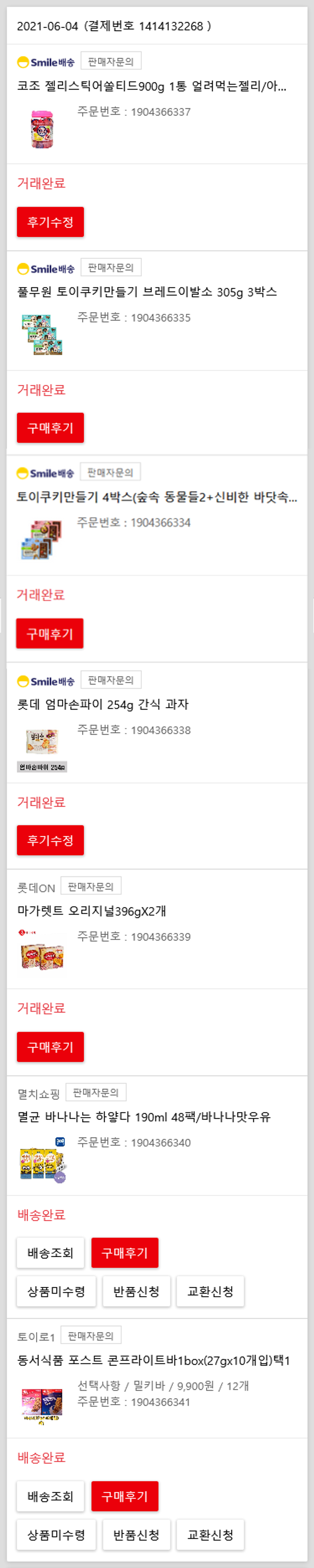Image resolution: width=314 pixels, height=1568 pixels.
Task: Request 반품신청 for 멸치쇼핑 바나나우유
Action: [136, 1291]
